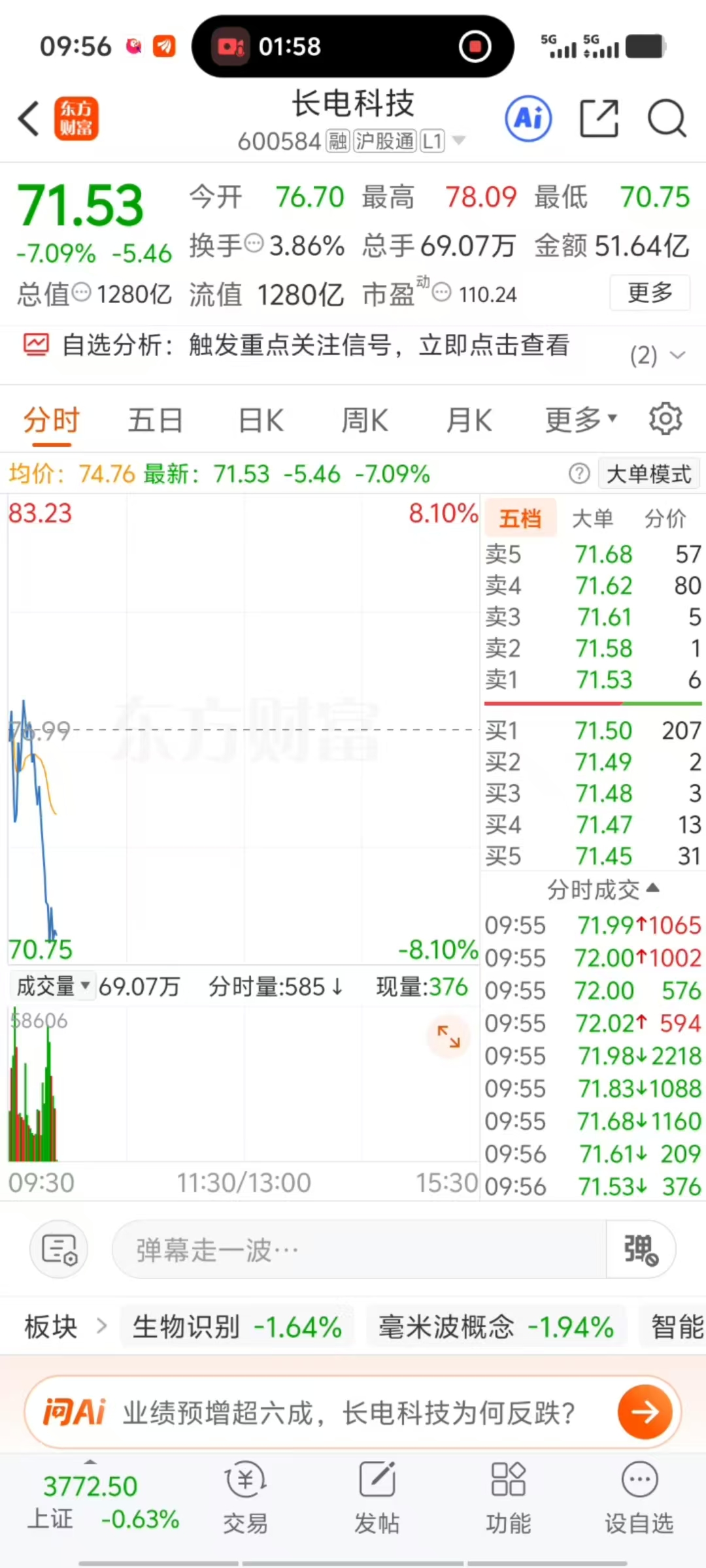The width and height of the screenshot is (706, 1568).
Task: Switch order book to 分价 tab
Action: (x=665, y=519)
